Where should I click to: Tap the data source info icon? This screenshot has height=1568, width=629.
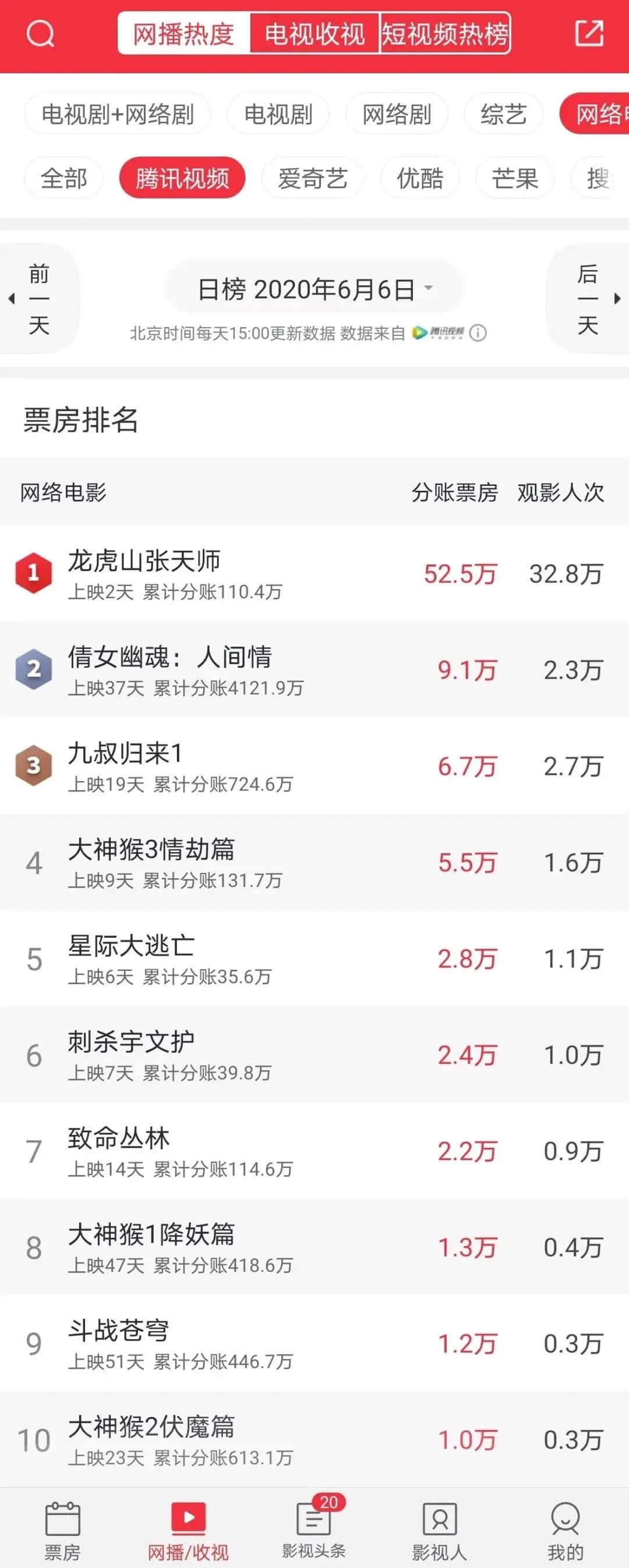pos(479,333)
